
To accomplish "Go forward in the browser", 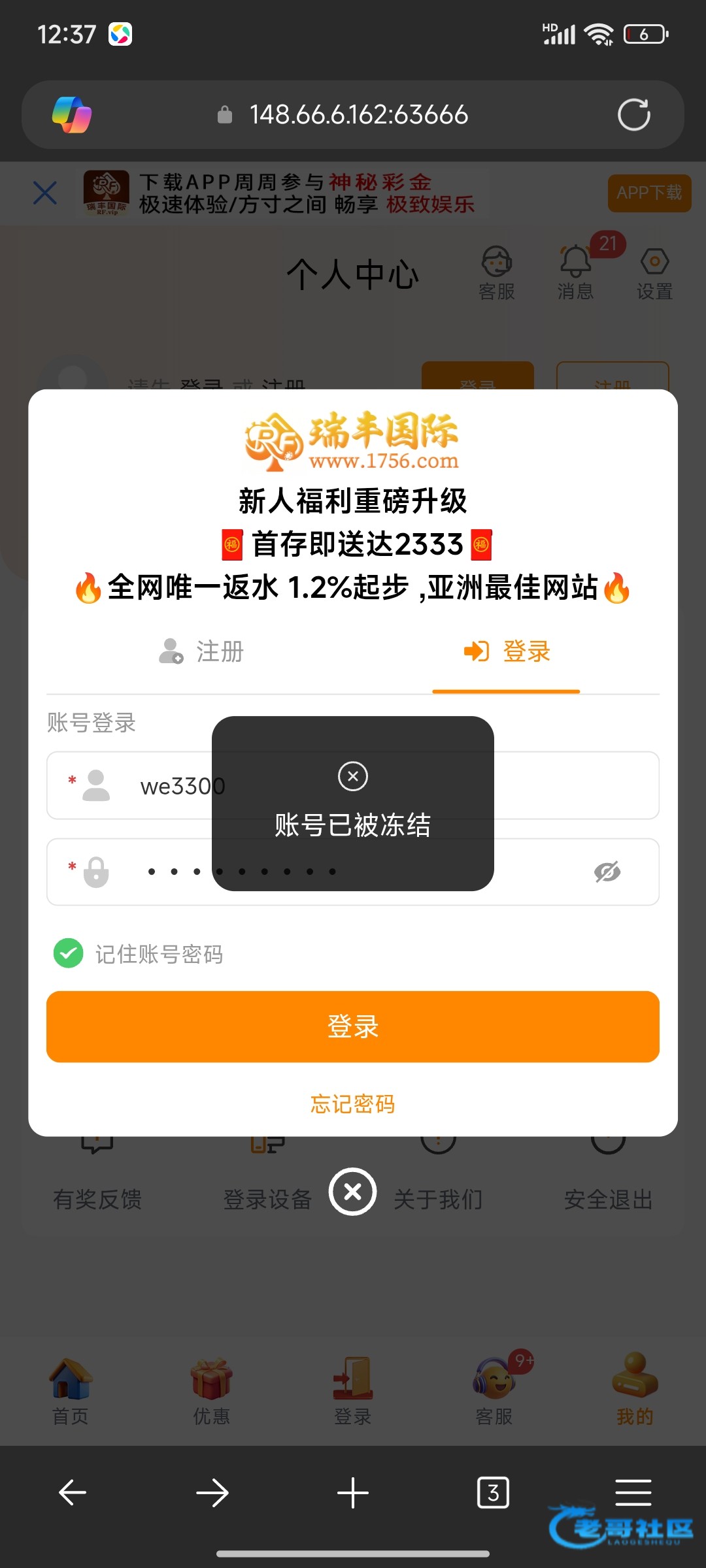I will coord(212,1493).
